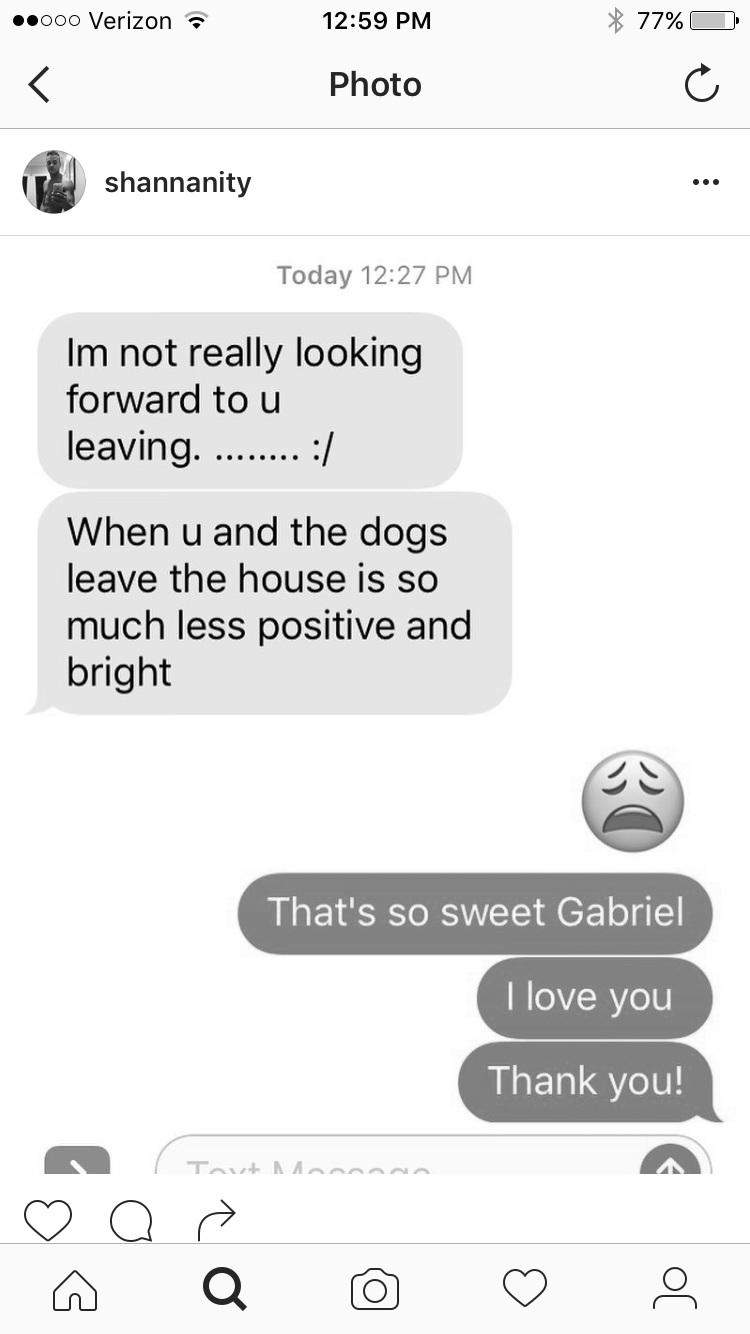Switch to the Home tab
Viewport: 750px width, 1334px height.
[75, 1289]
